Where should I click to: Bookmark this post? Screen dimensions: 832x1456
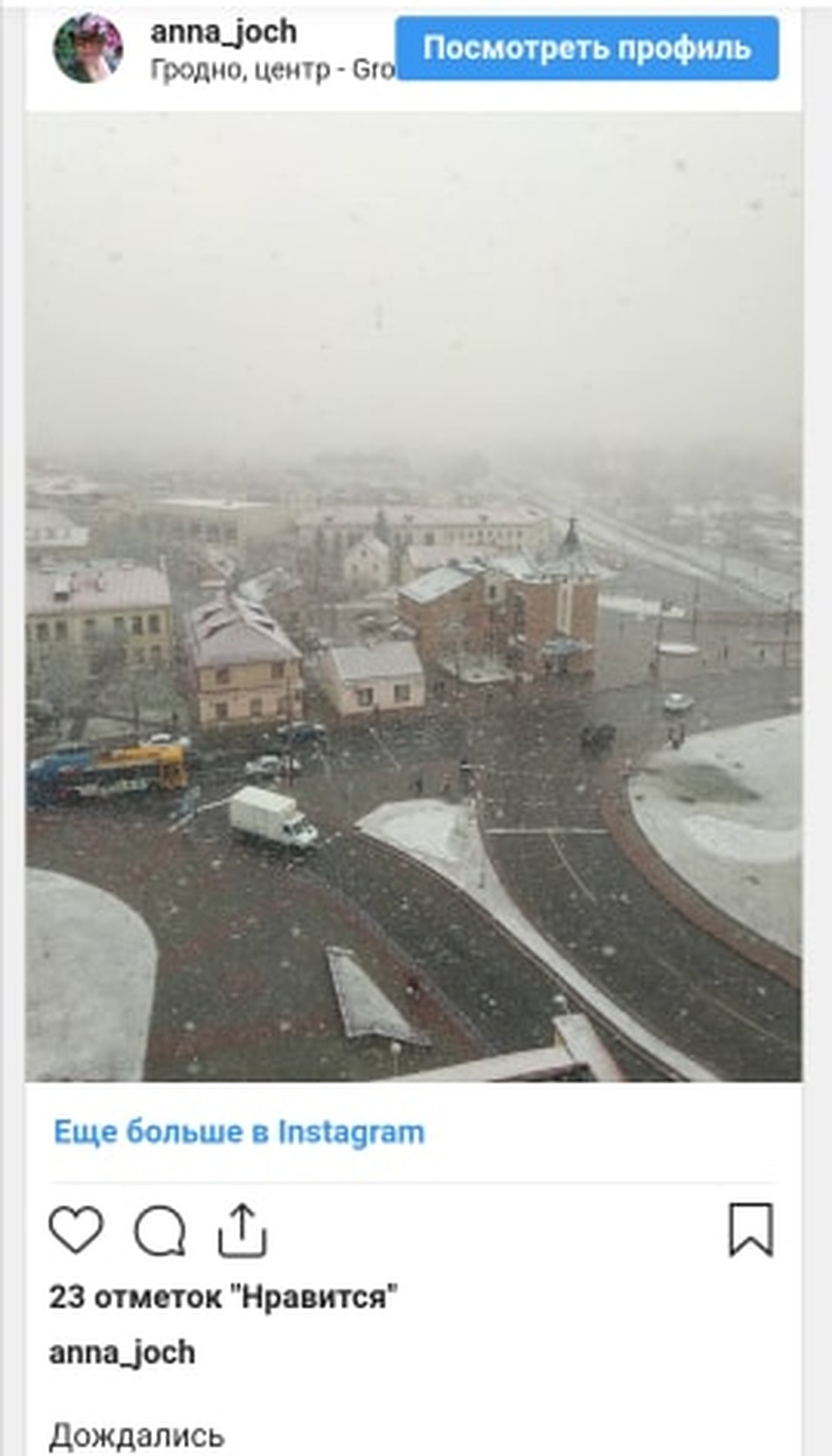[x=750, y=1230]
